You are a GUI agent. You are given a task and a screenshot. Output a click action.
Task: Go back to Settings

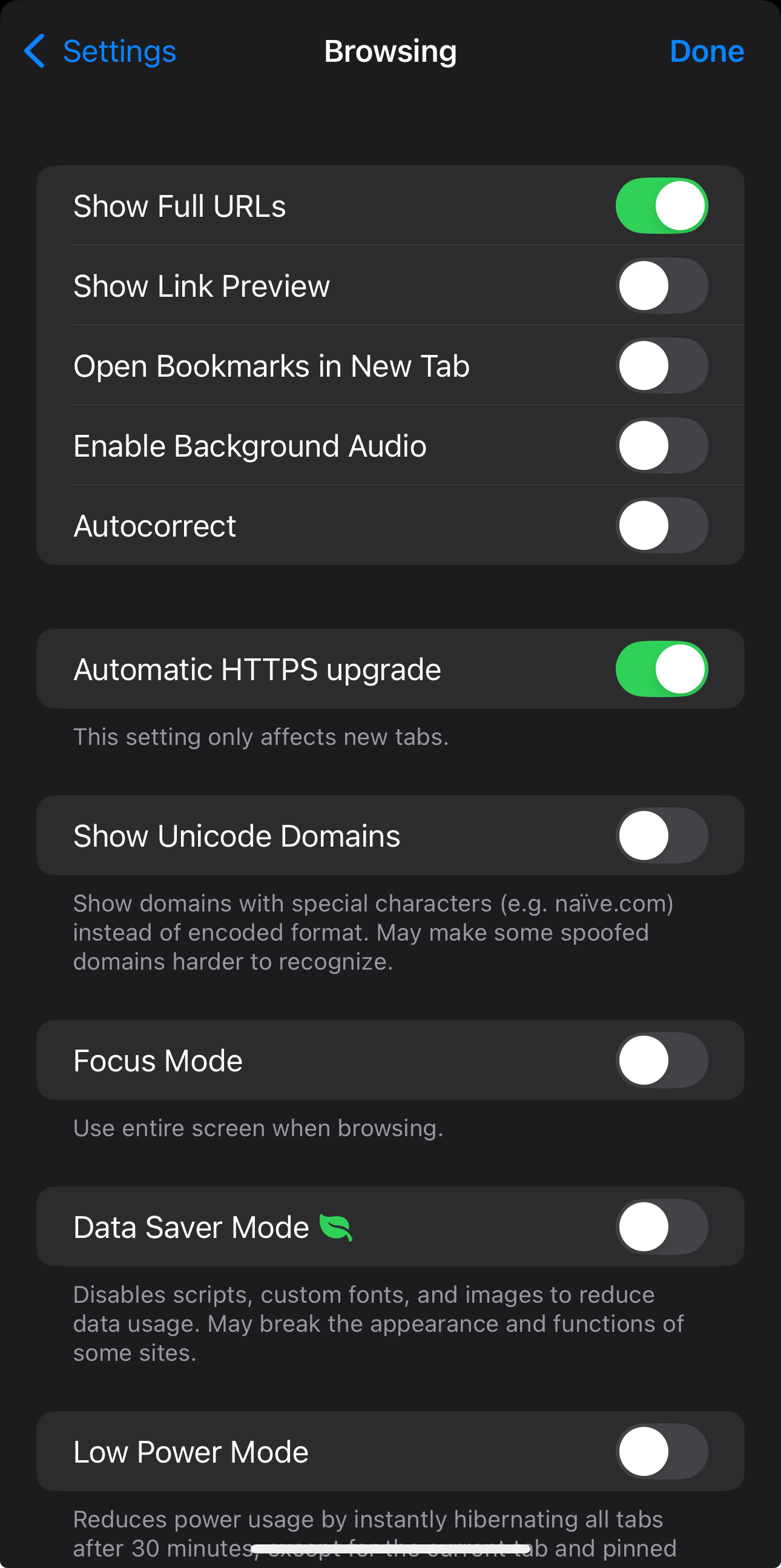[101, 51]
